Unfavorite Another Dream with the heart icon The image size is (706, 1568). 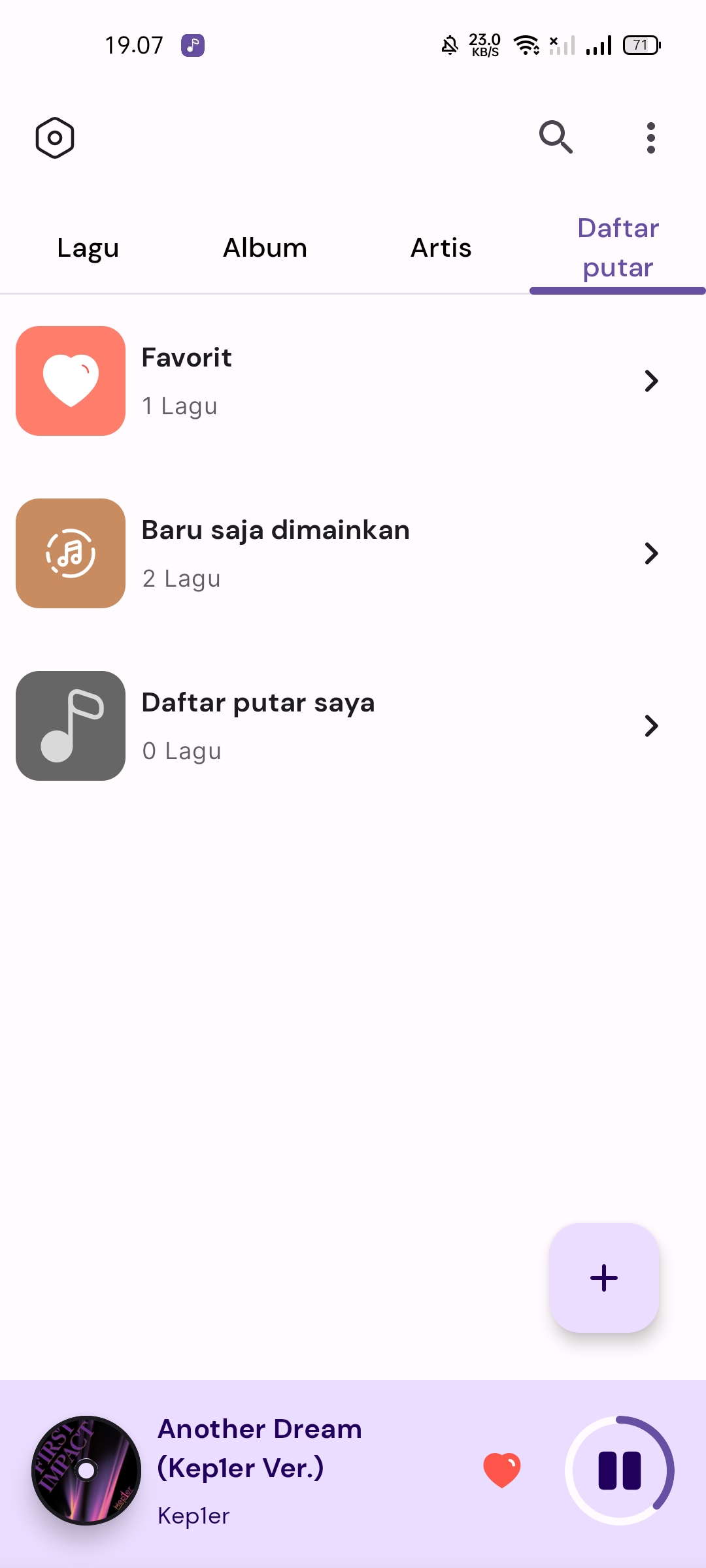[502, 1471]
